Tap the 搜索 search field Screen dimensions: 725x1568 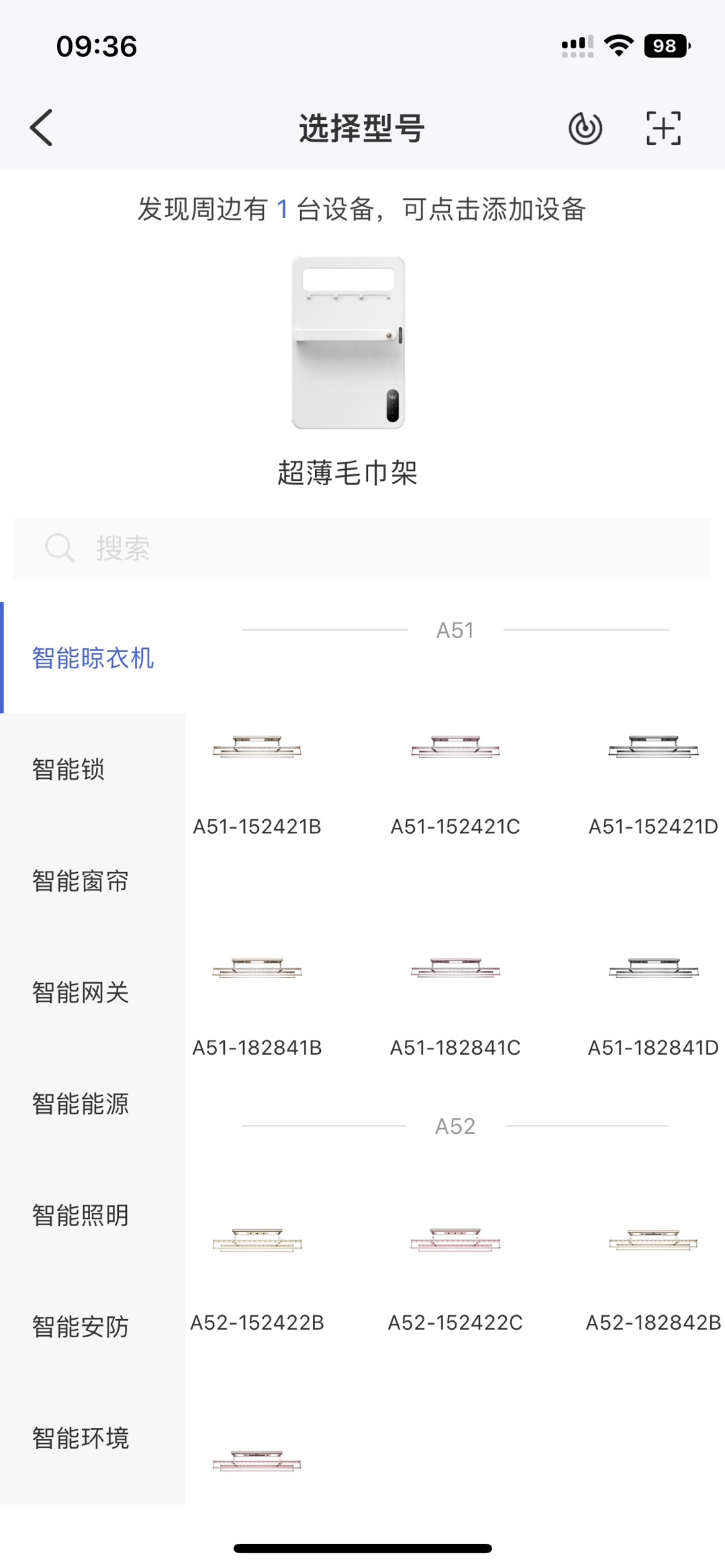pyautogui.click(x=362, y=548)
